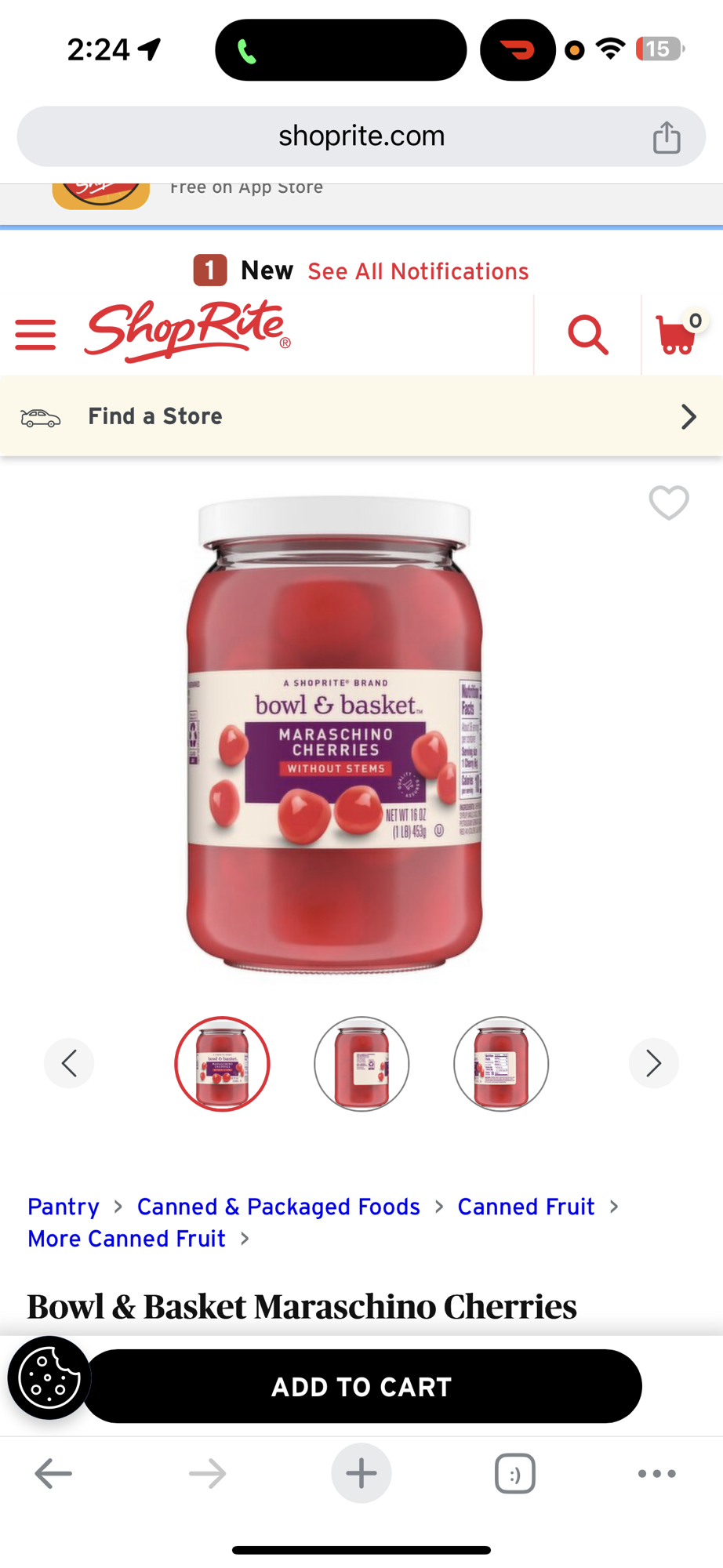Open More Canned Fruit breadcrumb link

[126, 1239]
